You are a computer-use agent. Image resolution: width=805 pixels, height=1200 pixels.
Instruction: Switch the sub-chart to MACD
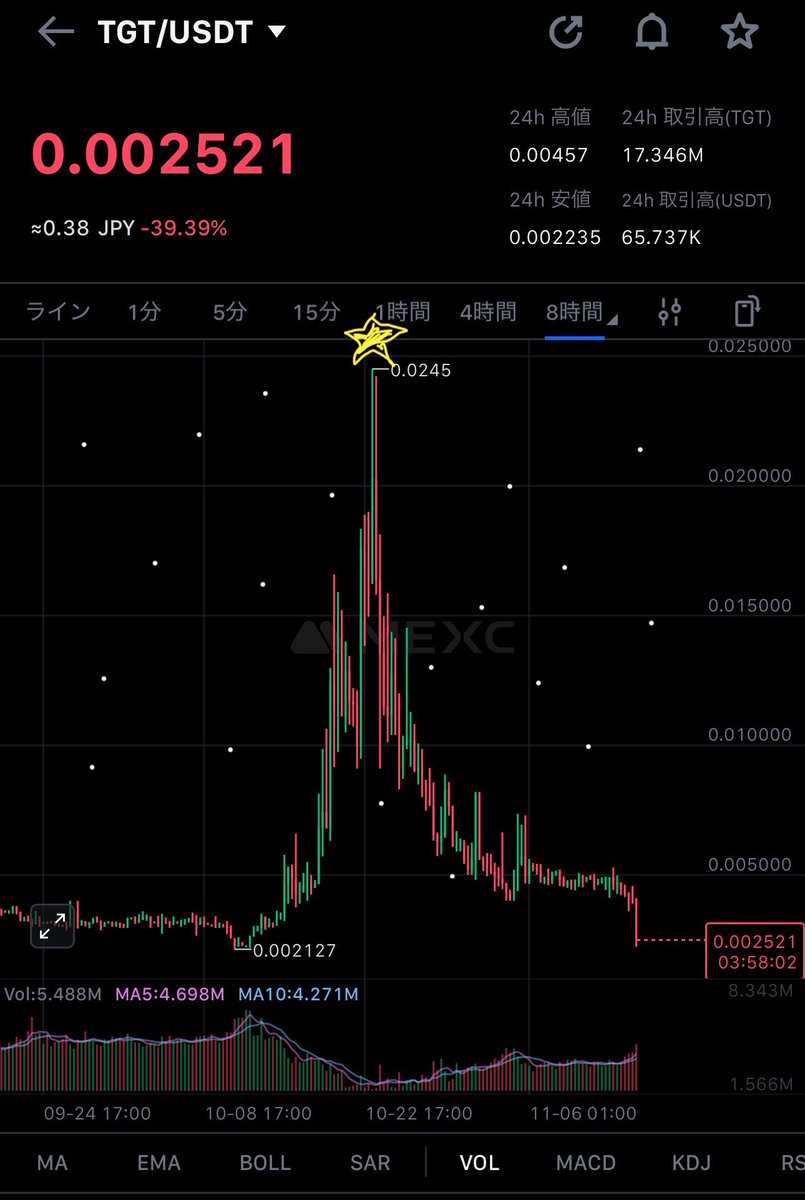pyautogui.click(x=586, y=1163)
